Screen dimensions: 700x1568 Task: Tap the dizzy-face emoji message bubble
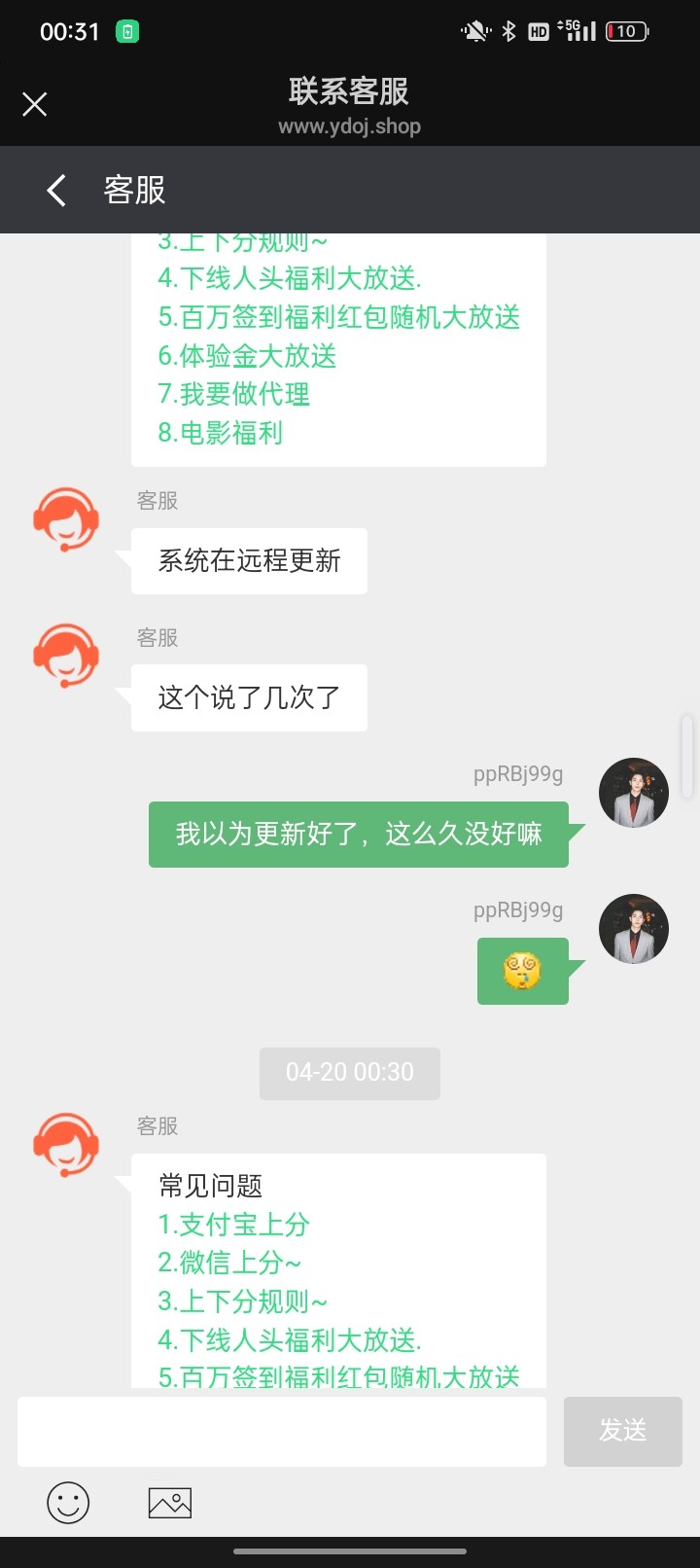coord(522,971)
